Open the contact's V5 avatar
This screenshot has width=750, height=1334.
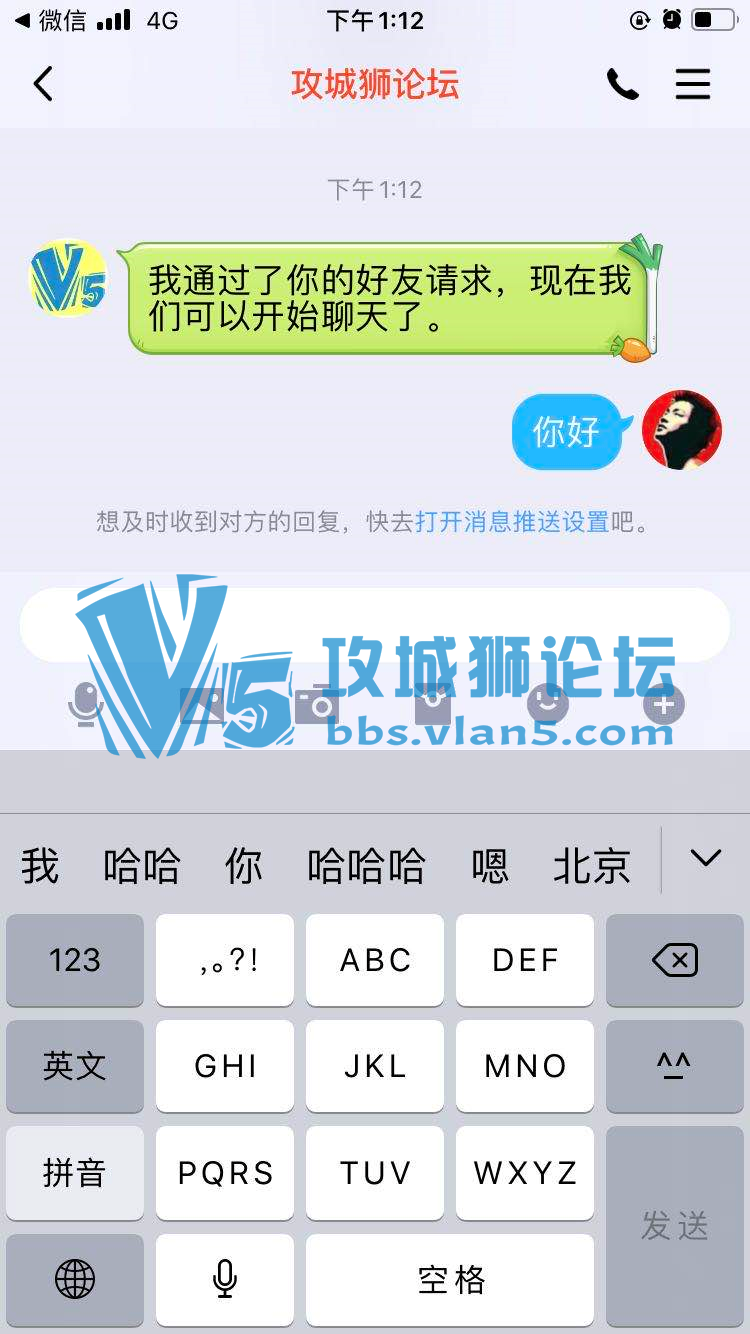tap(68, 278)
